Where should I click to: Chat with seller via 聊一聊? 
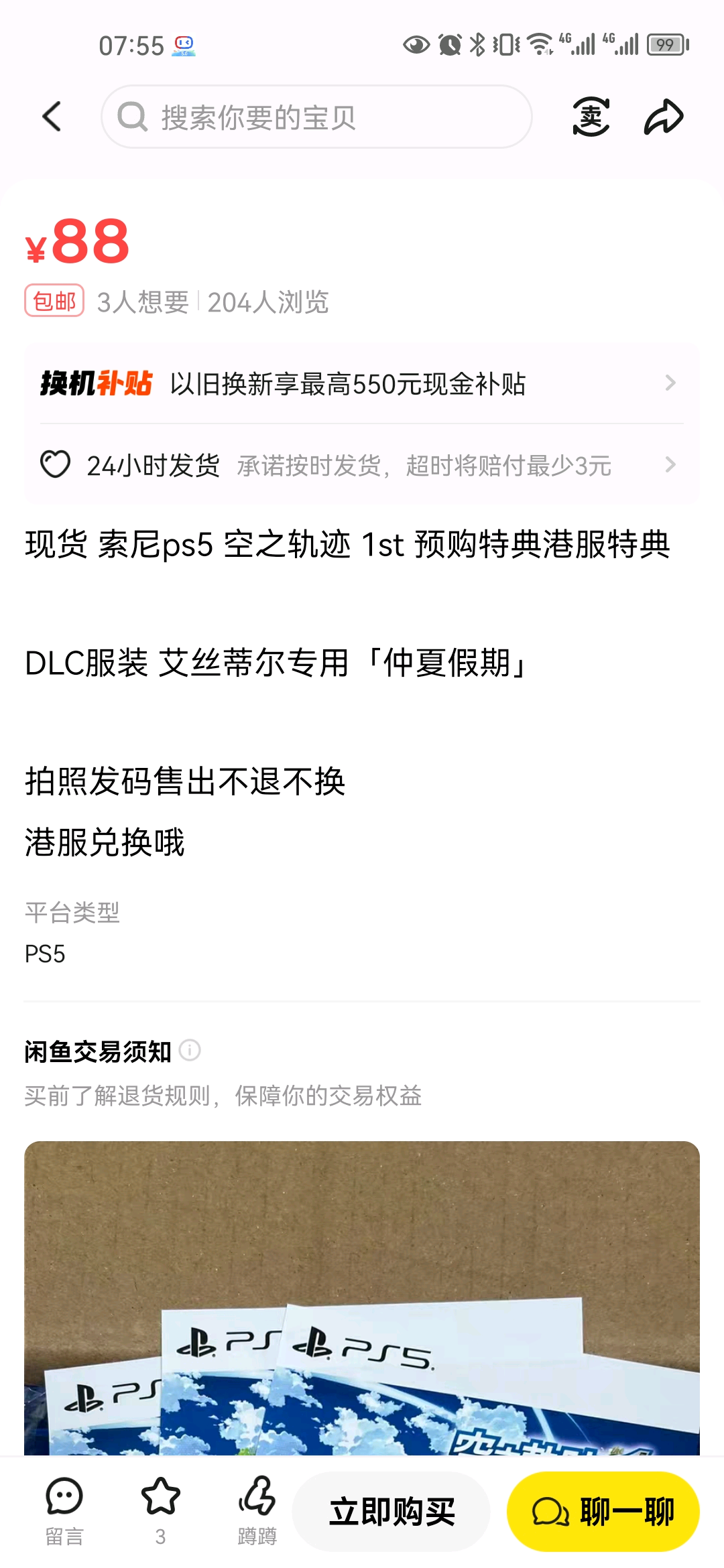603,1512
